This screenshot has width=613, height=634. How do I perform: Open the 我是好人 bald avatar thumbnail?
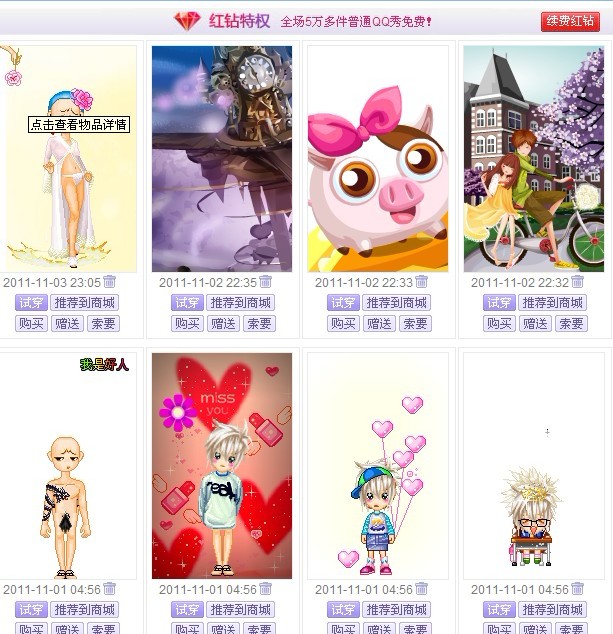pos(66,465)
